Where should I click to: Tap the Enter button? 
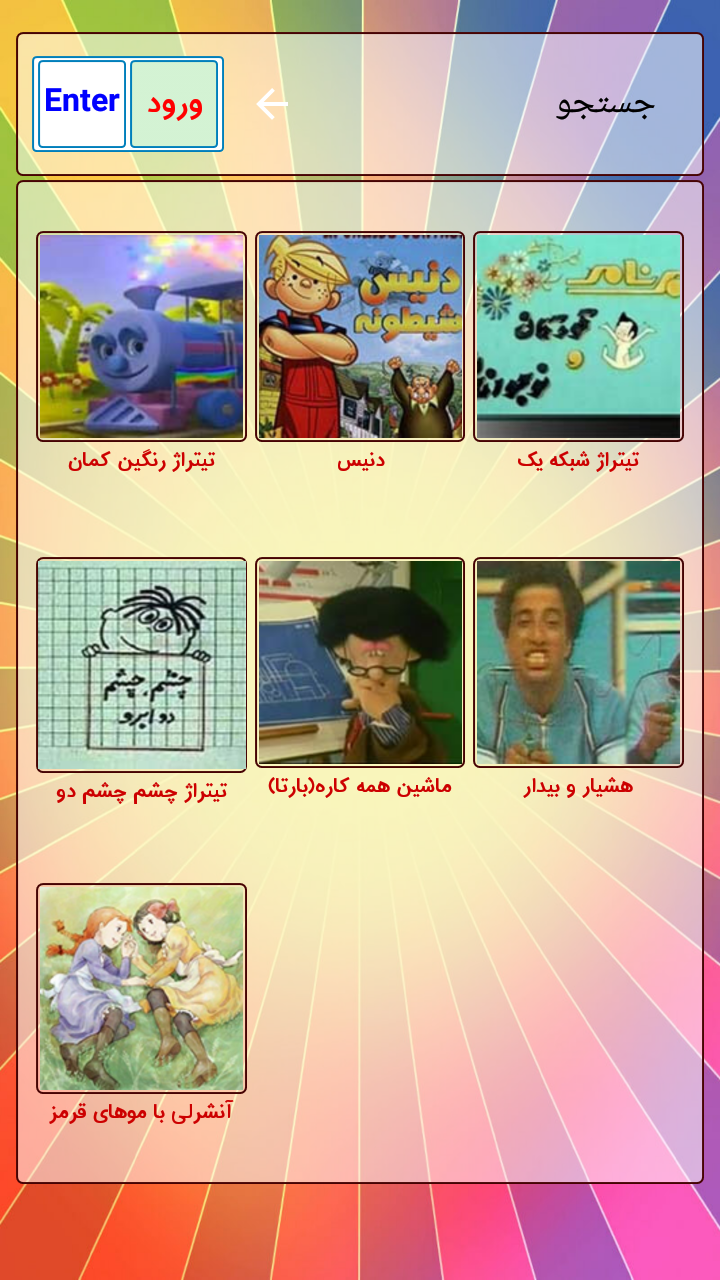pyautogui.click(x=82, y=104)
